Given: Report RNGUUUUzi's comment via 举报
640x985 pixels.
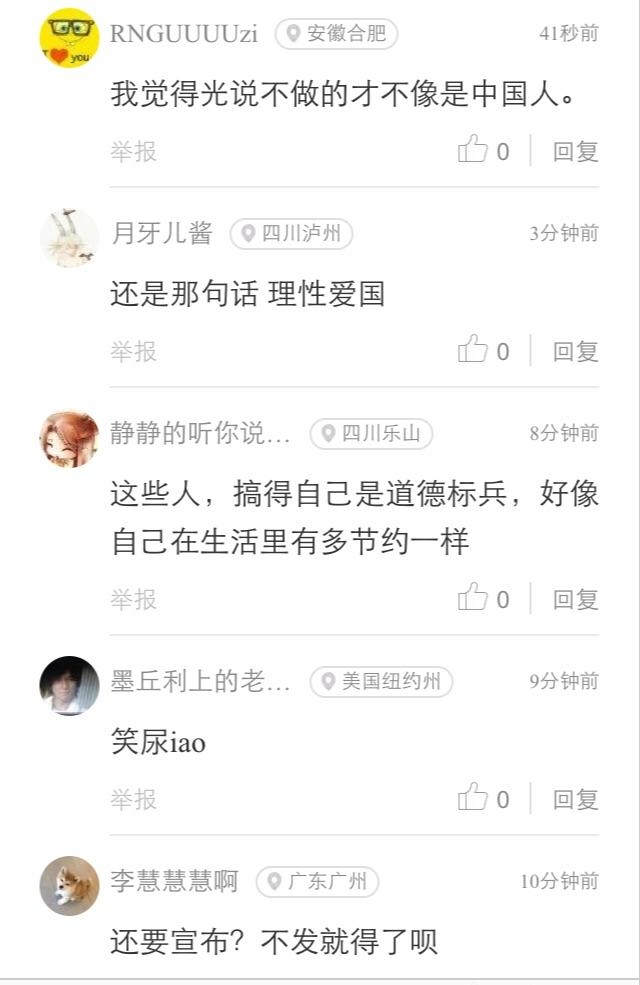Looking at the screenshot, I should [x=133, y=151].
